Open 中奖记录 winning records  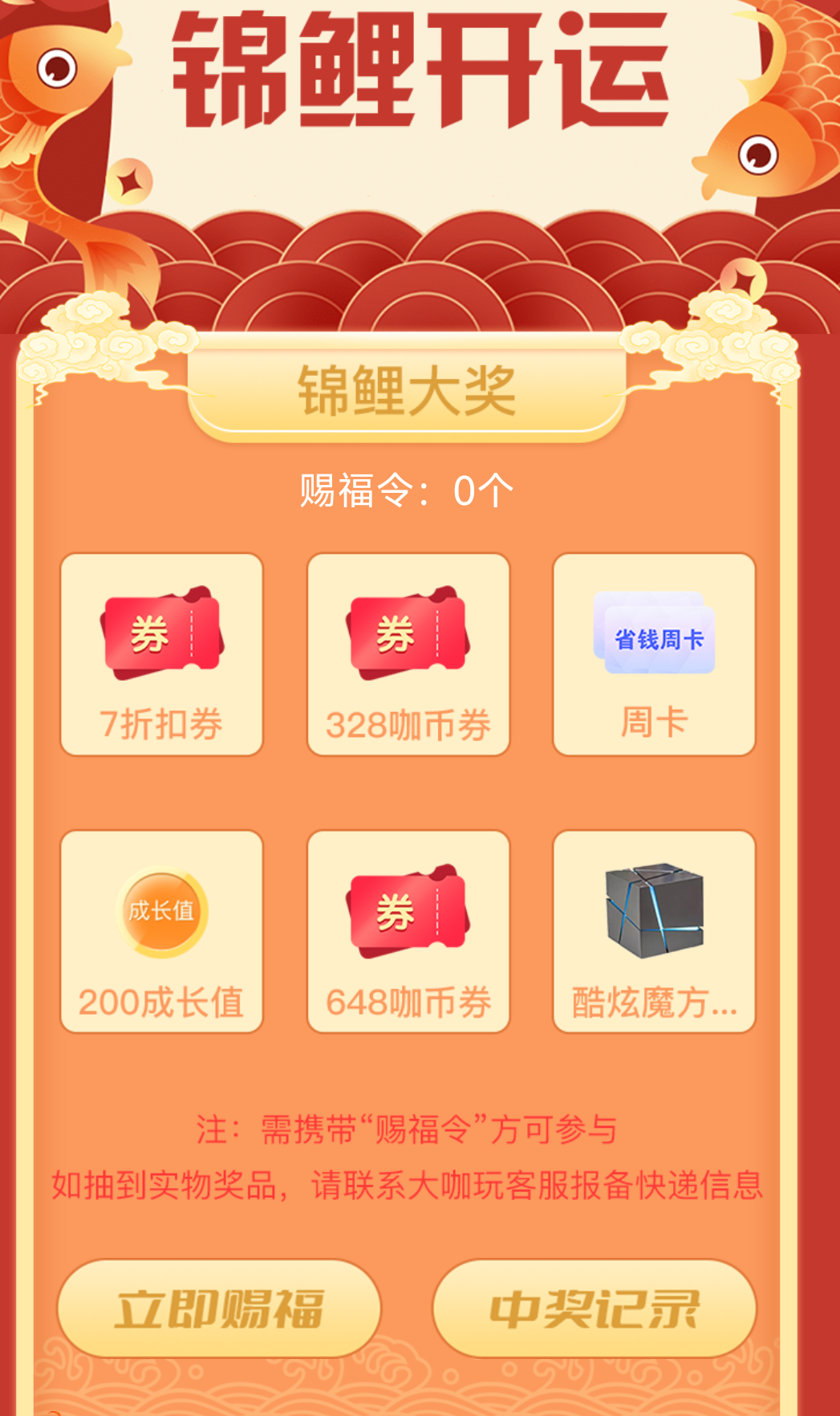pyautogui.click(x=594, y=1308)
